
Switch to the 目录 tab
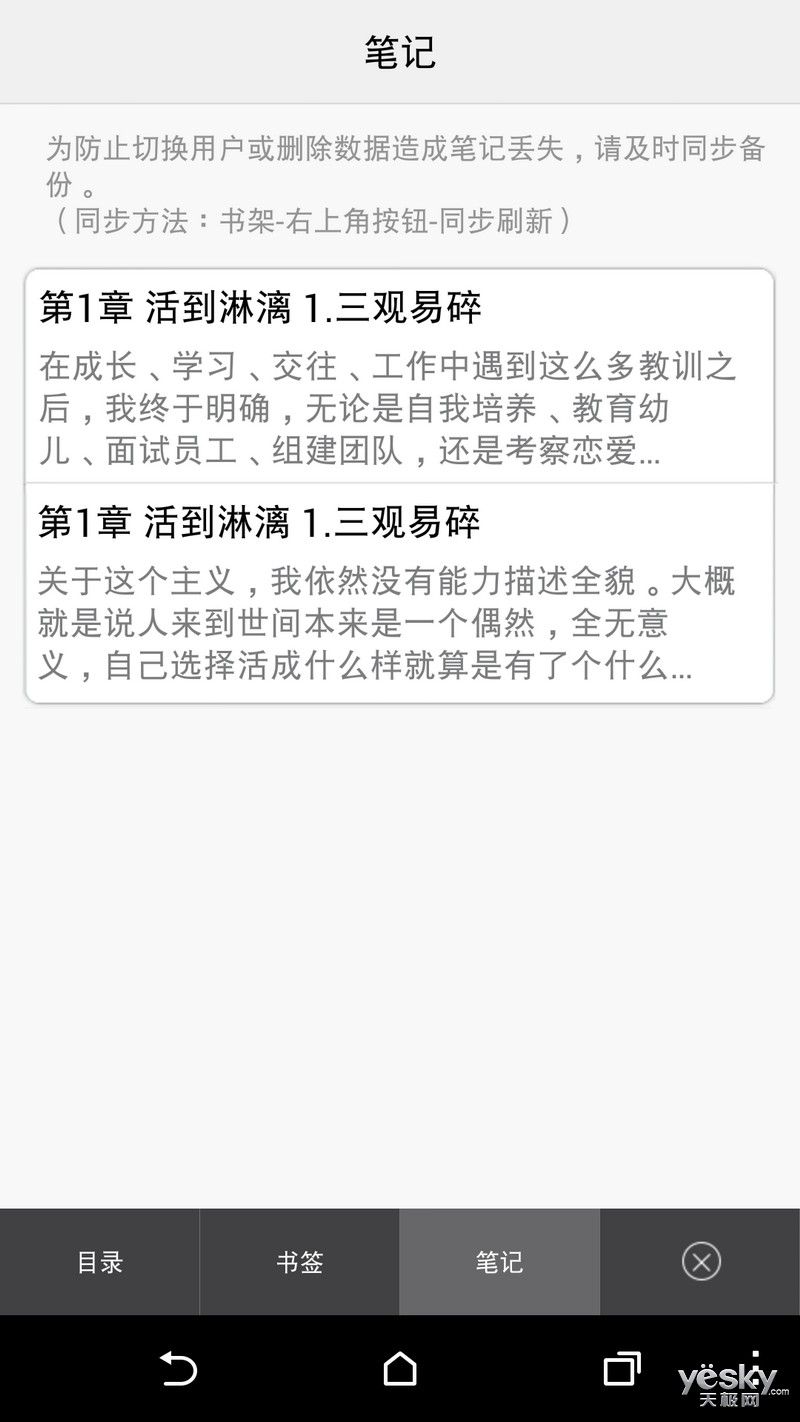coord(100,1262)
